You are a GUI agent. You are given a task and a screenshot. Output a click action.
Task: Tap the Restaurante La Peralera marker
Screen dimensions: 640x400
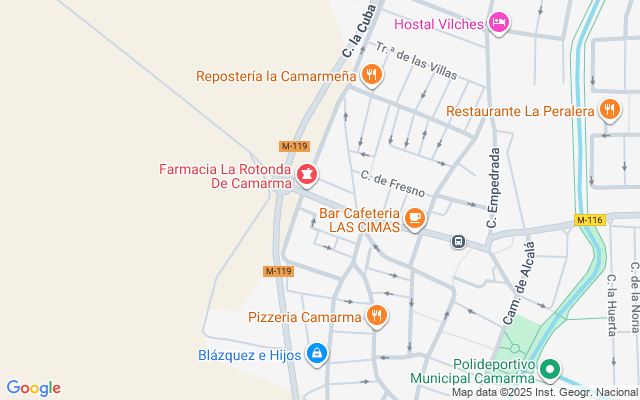click(x=609, y=110)
